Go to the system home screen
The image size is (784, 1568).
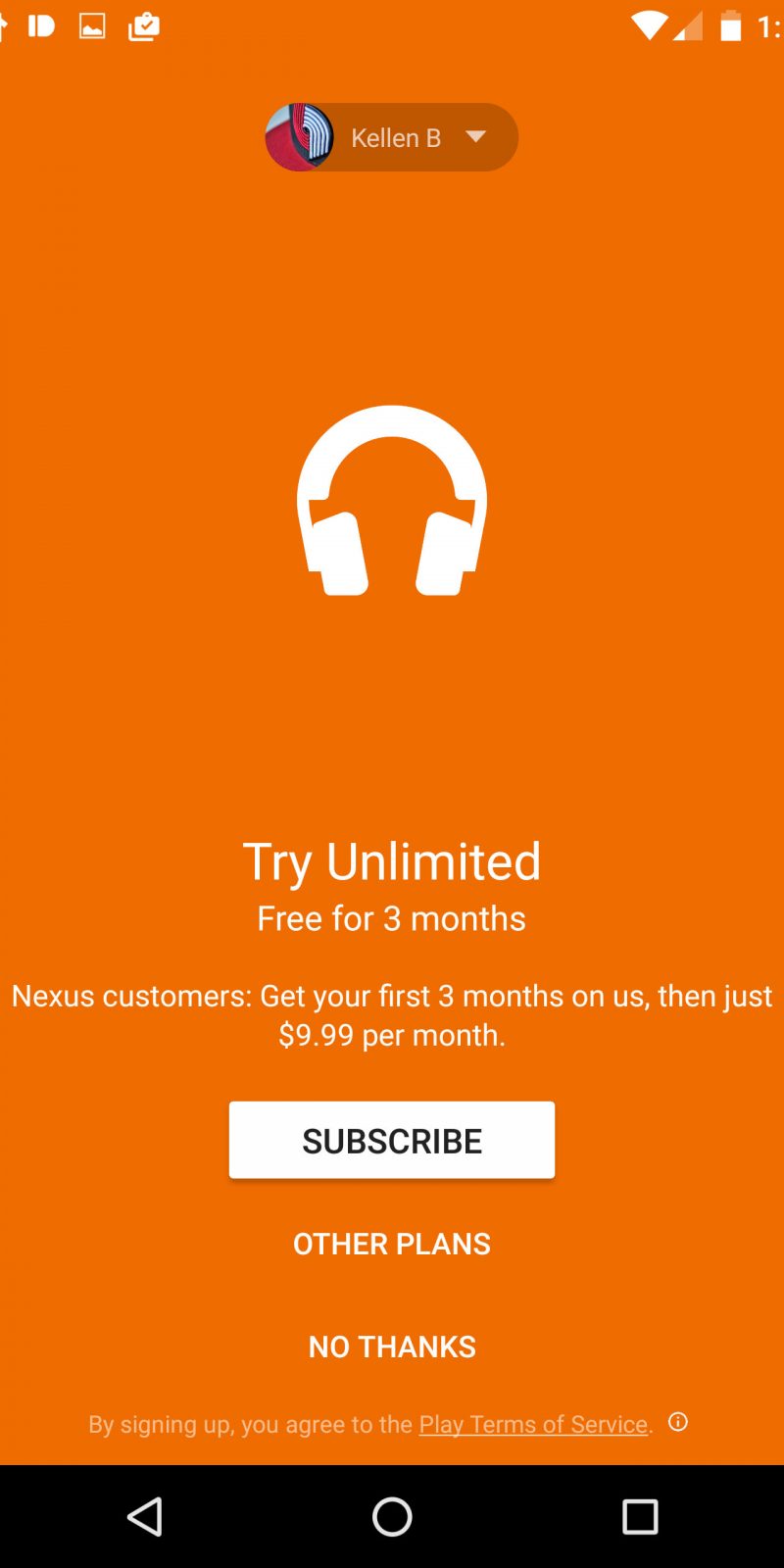coord(392,1517)
